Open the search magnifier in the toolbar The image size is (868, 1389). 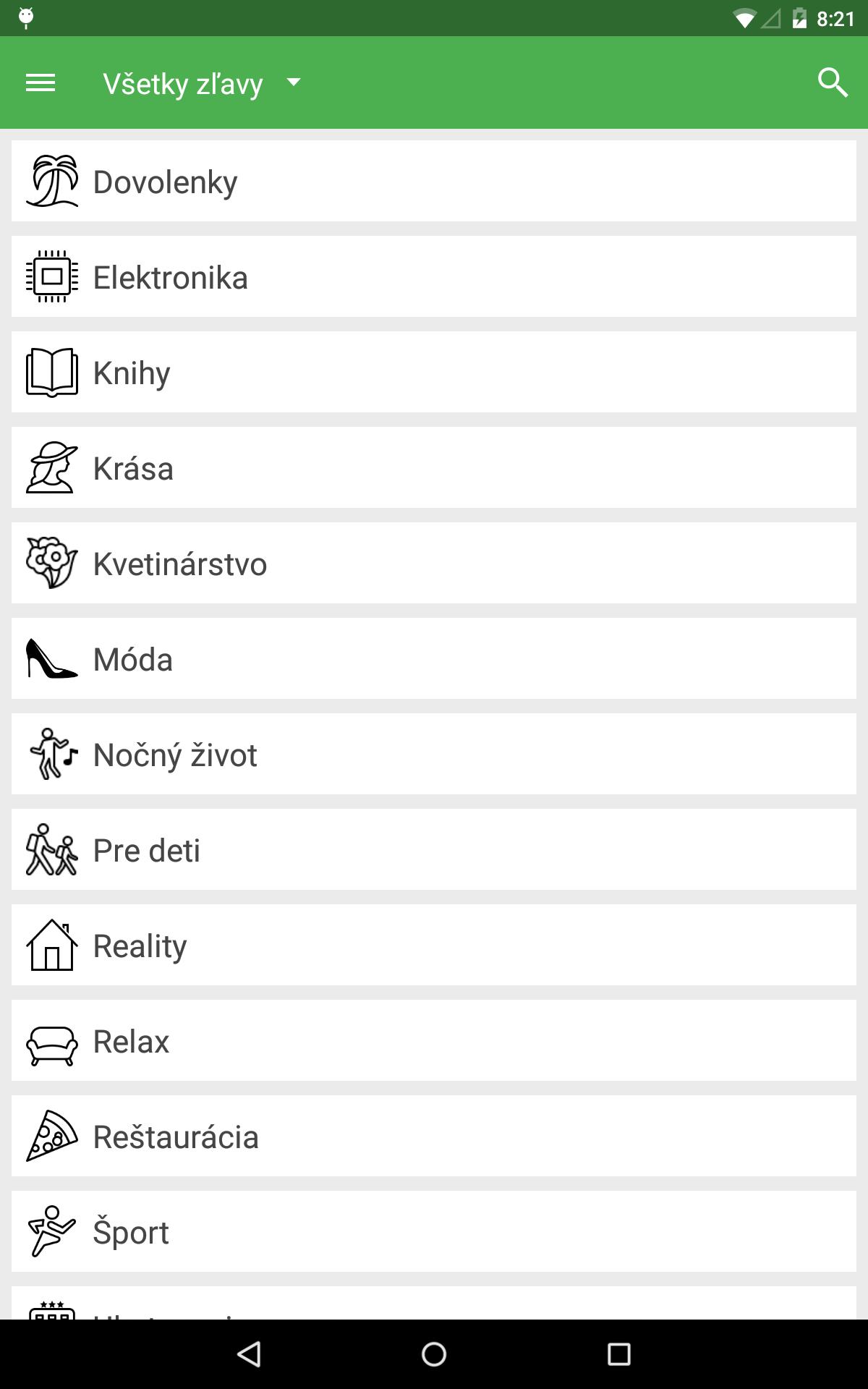coord(833,82)
